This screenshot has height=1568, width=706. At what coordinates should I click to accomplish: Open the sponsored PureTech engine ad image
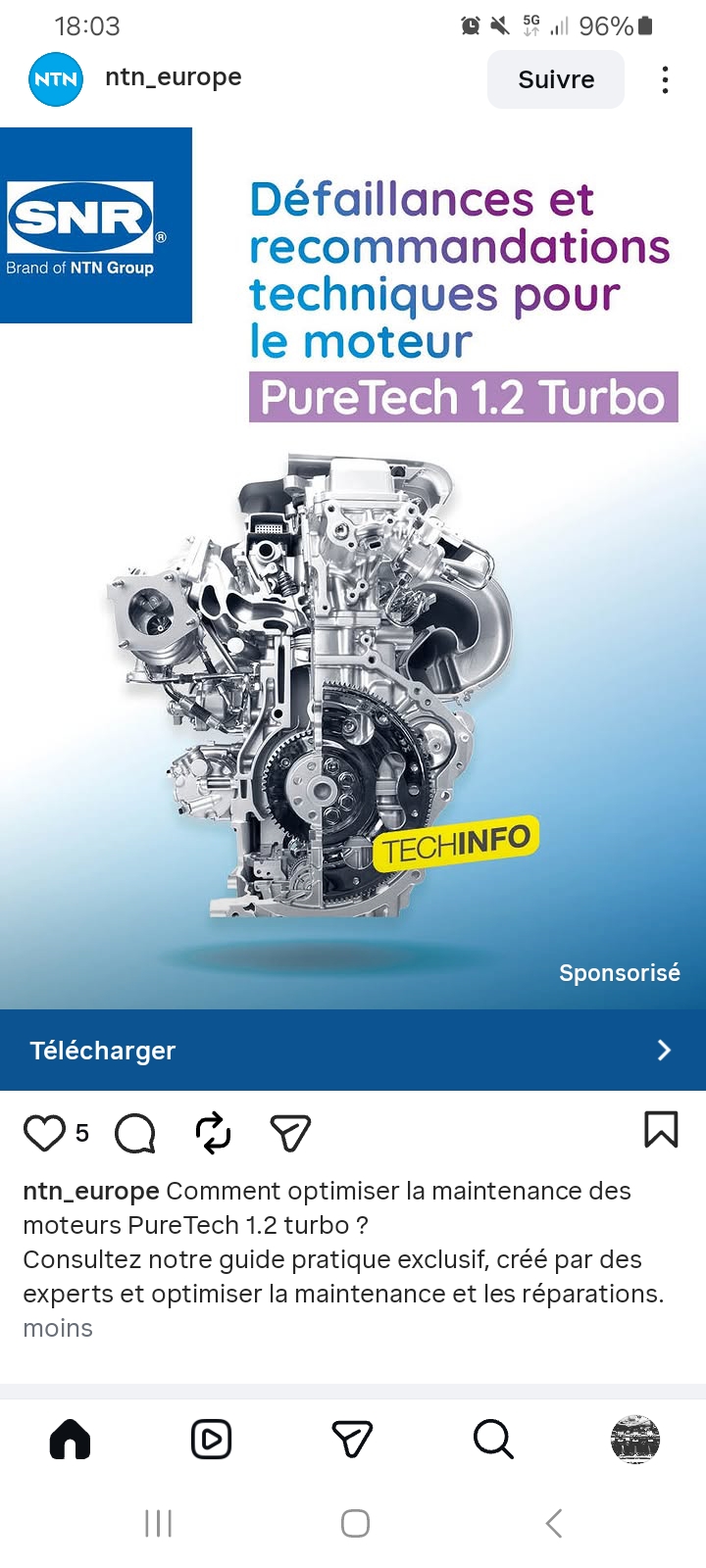pyautogui.click(x=353, y=637)
